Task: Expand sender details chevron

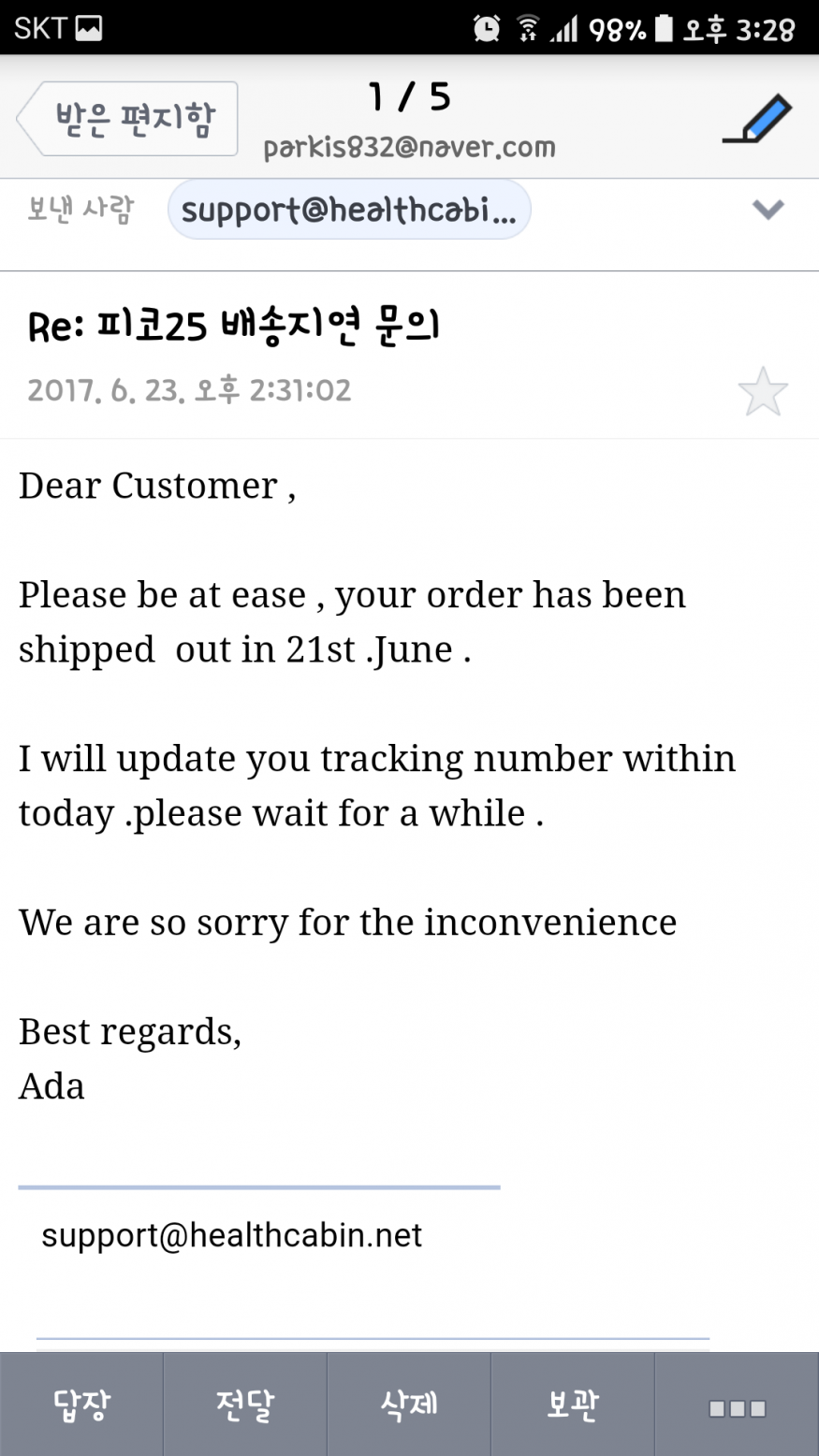Action: 768,210
